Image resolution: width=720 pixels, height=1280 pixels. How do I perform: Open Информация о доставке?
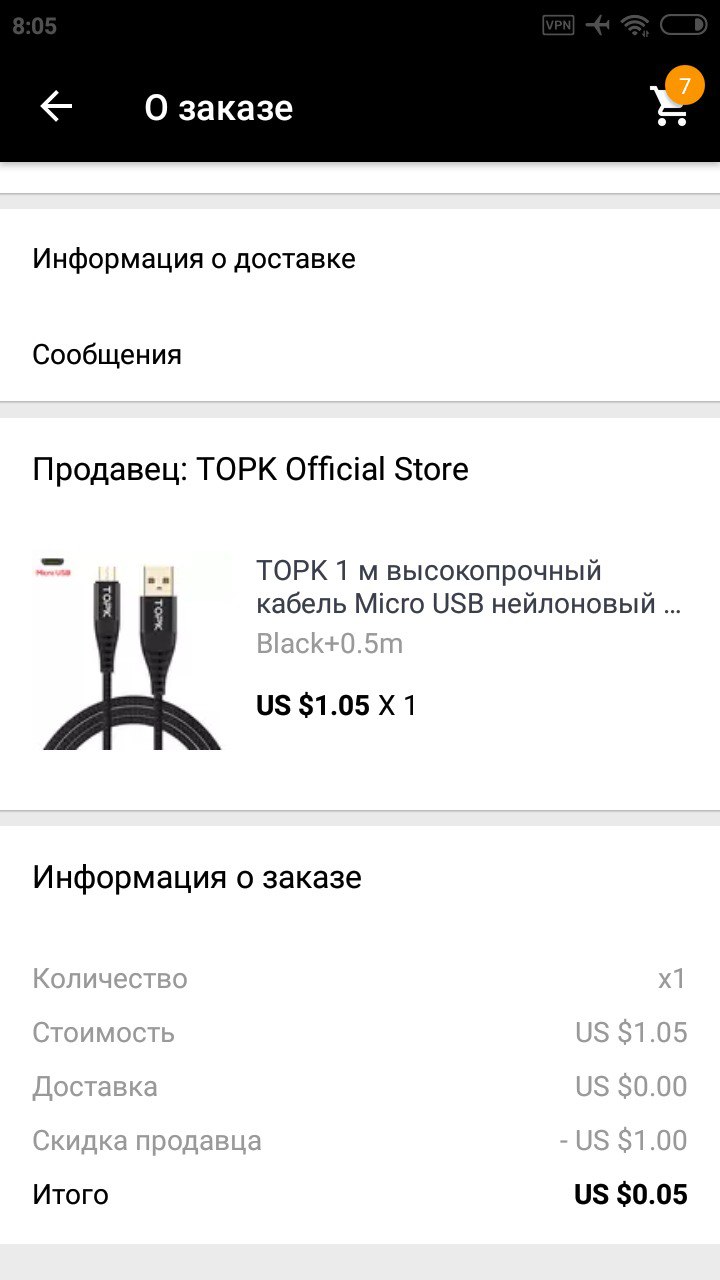tap(360, 258)
